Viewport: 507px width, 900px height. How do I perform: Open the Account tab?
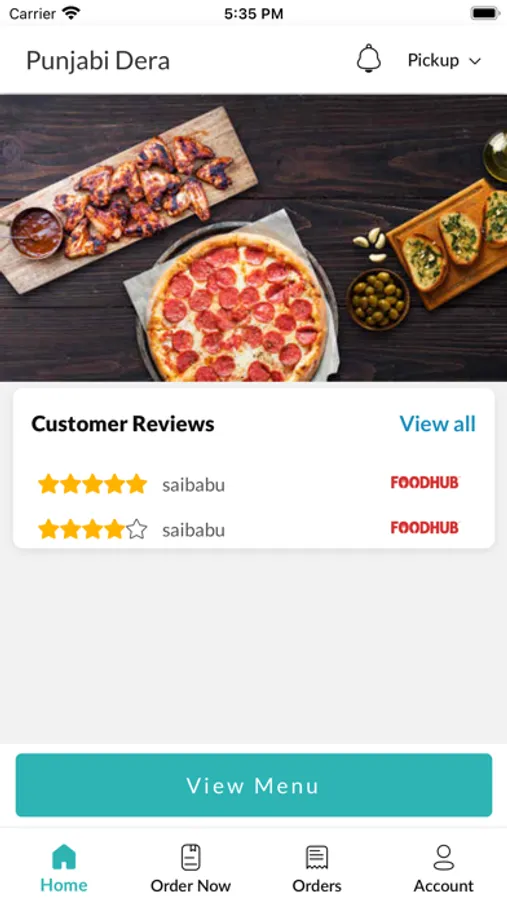[x=444, y=868]
